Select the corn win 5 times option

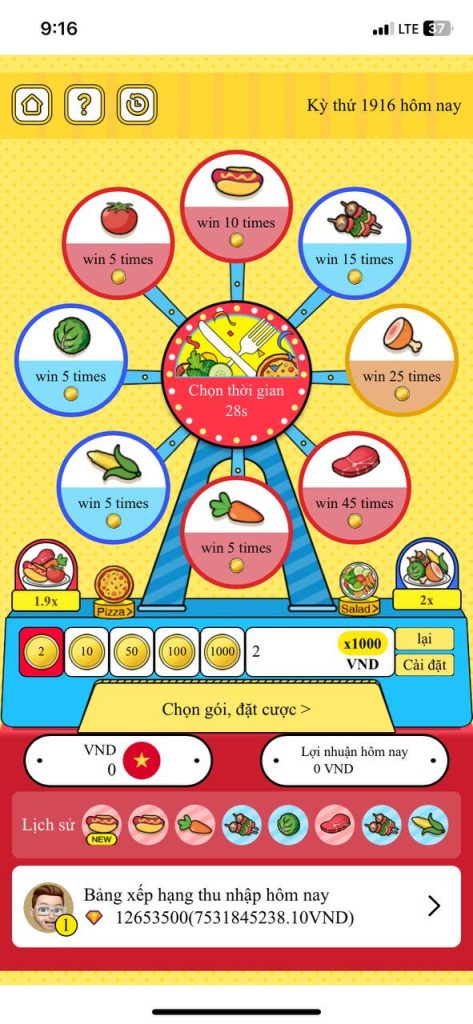(113, 487)
